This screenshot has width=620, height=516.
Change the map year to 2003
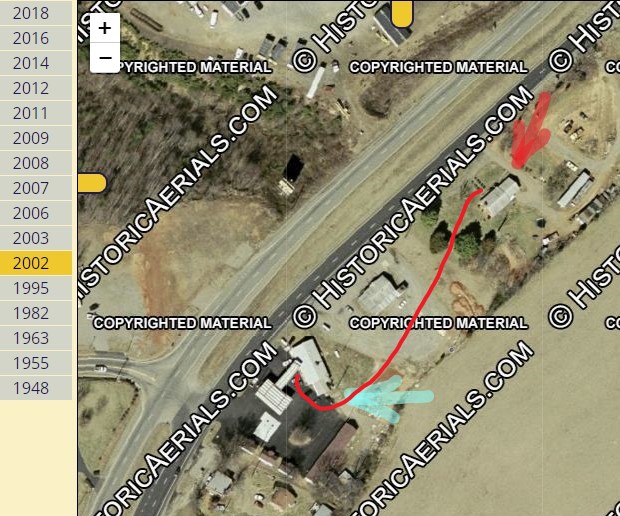coord(31,238)
